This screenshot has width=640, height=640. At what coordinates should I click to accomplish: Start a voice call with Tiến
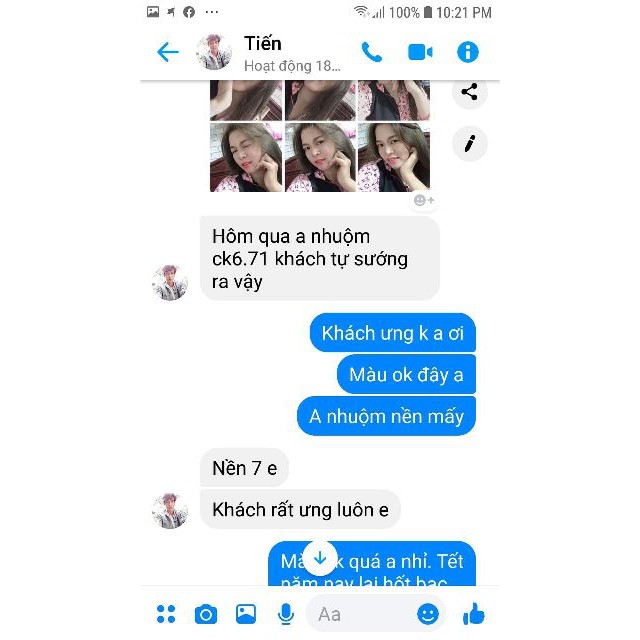[372, 53]
